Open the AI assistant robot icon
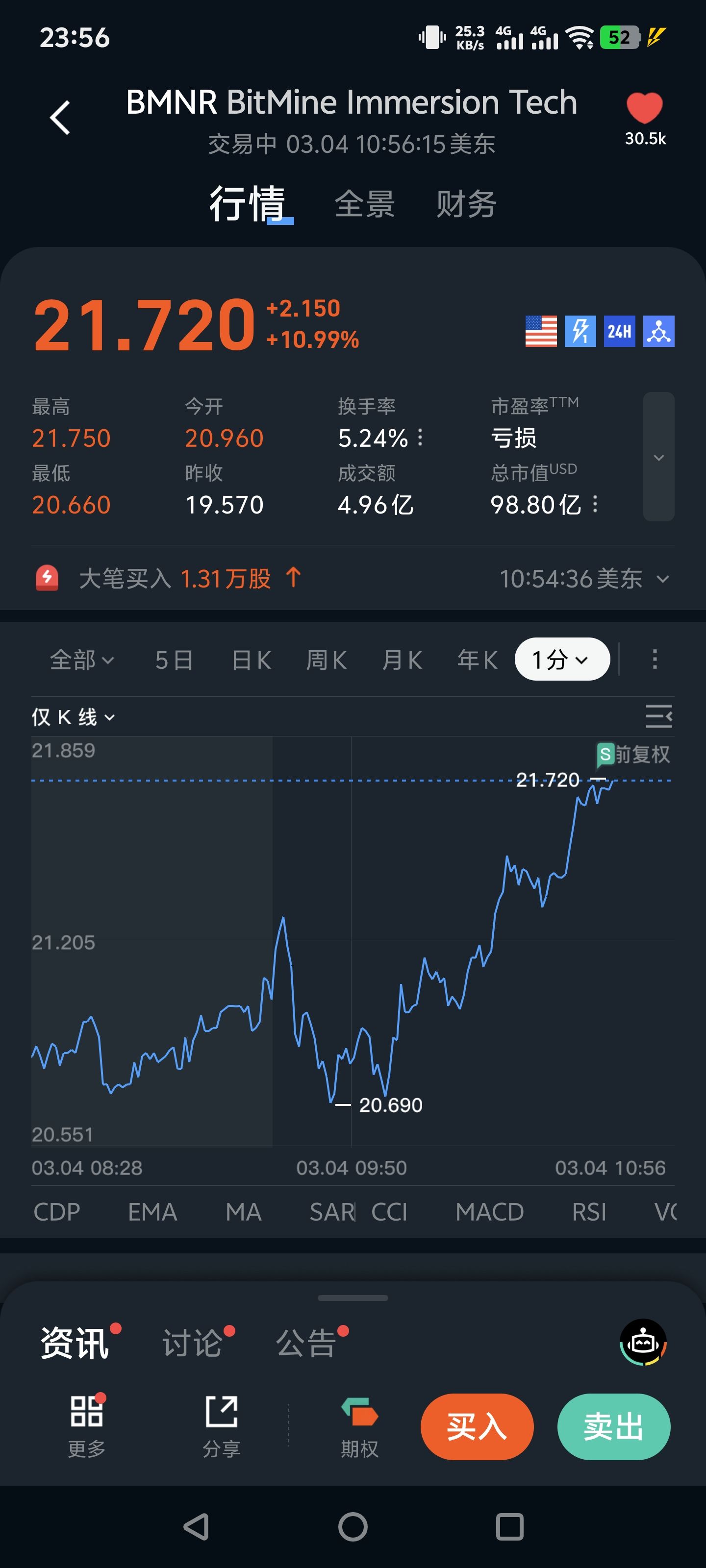This screenshot has height=1568, width=706. pos(643,1342)
